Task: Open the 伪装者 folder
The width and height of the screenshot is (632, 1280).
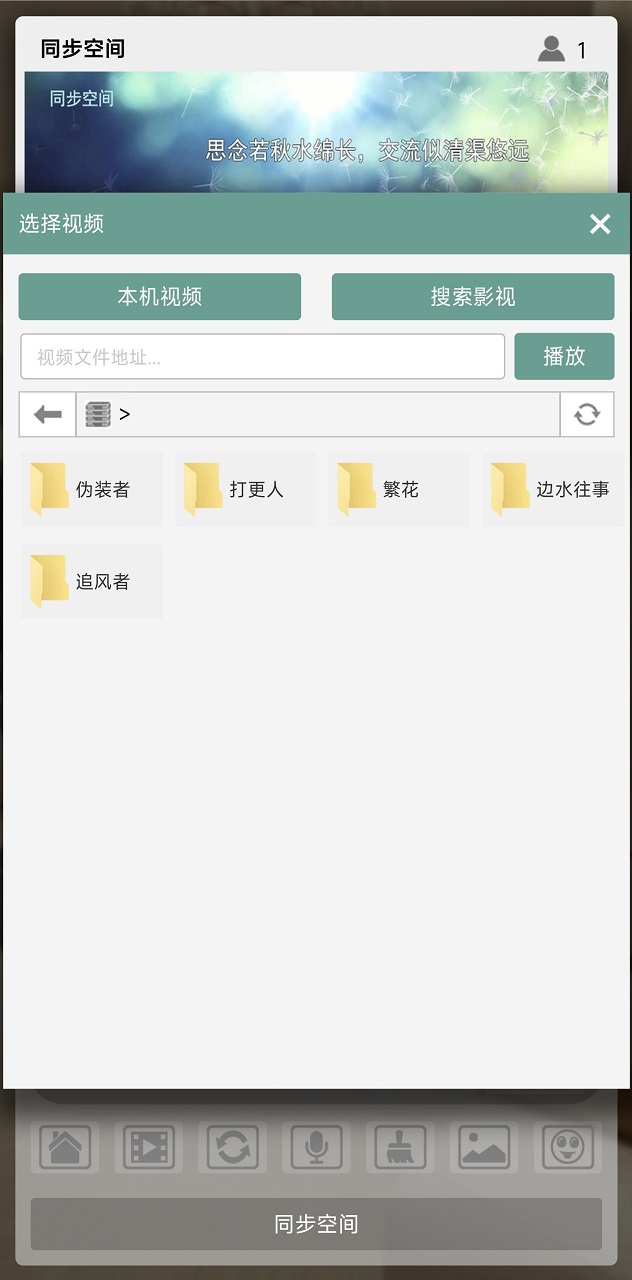Action: coord(92,490)
